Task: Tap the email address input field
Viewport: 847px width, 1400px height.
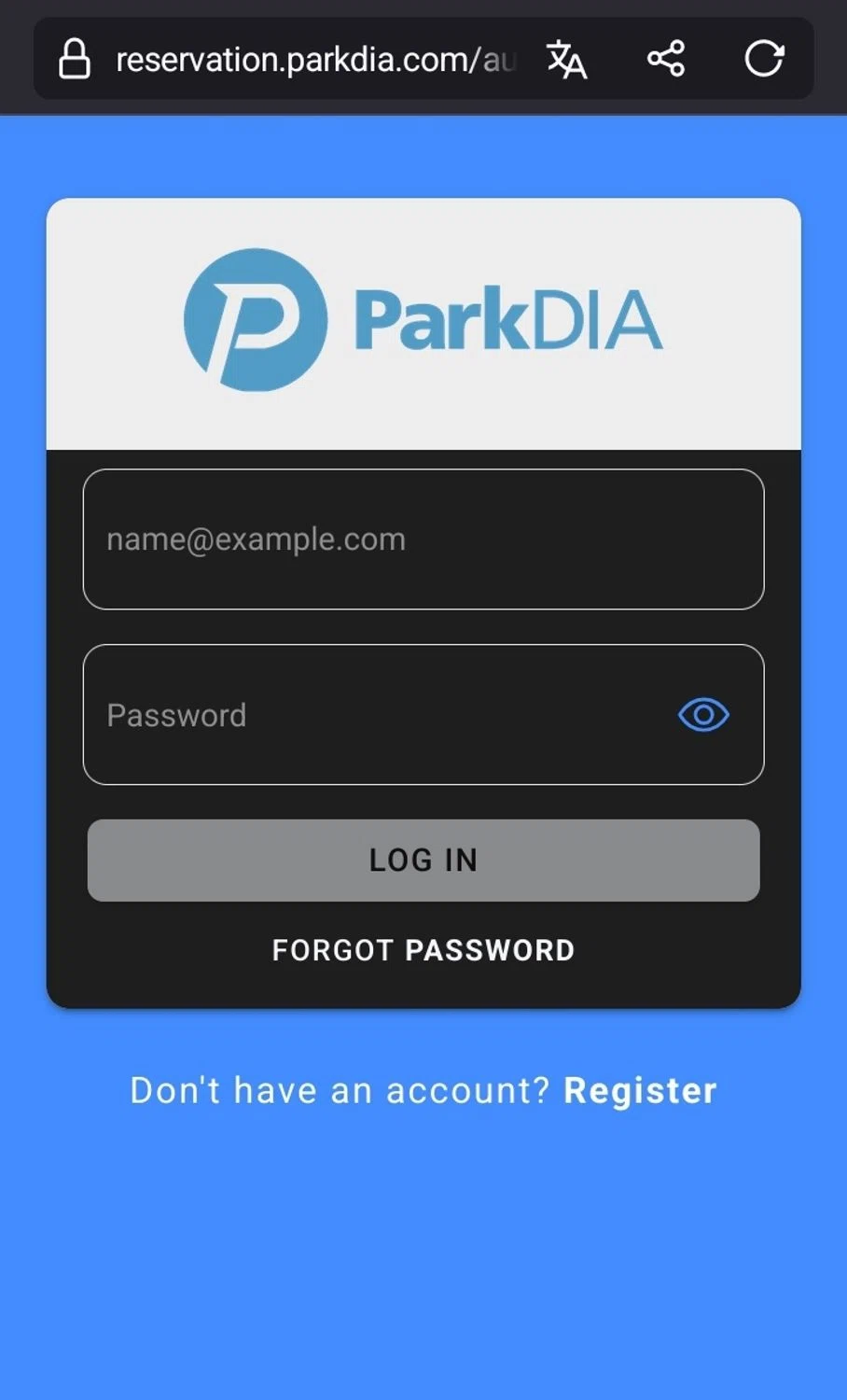Action: (423, 539)
